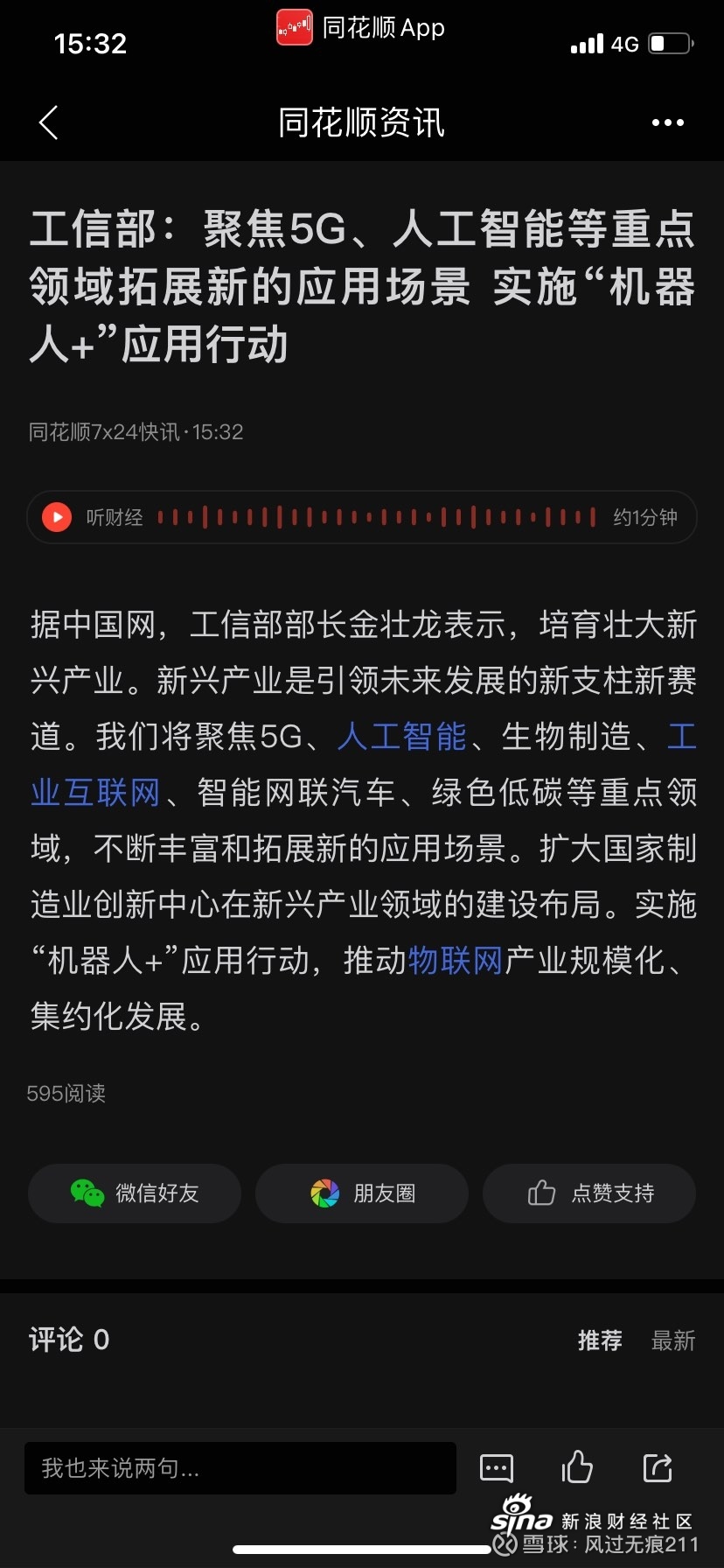The width and height of the screenshot is (724, 1568).
Task: Tap the 点赞支持 button
Action: click(x=589, y=1193)
